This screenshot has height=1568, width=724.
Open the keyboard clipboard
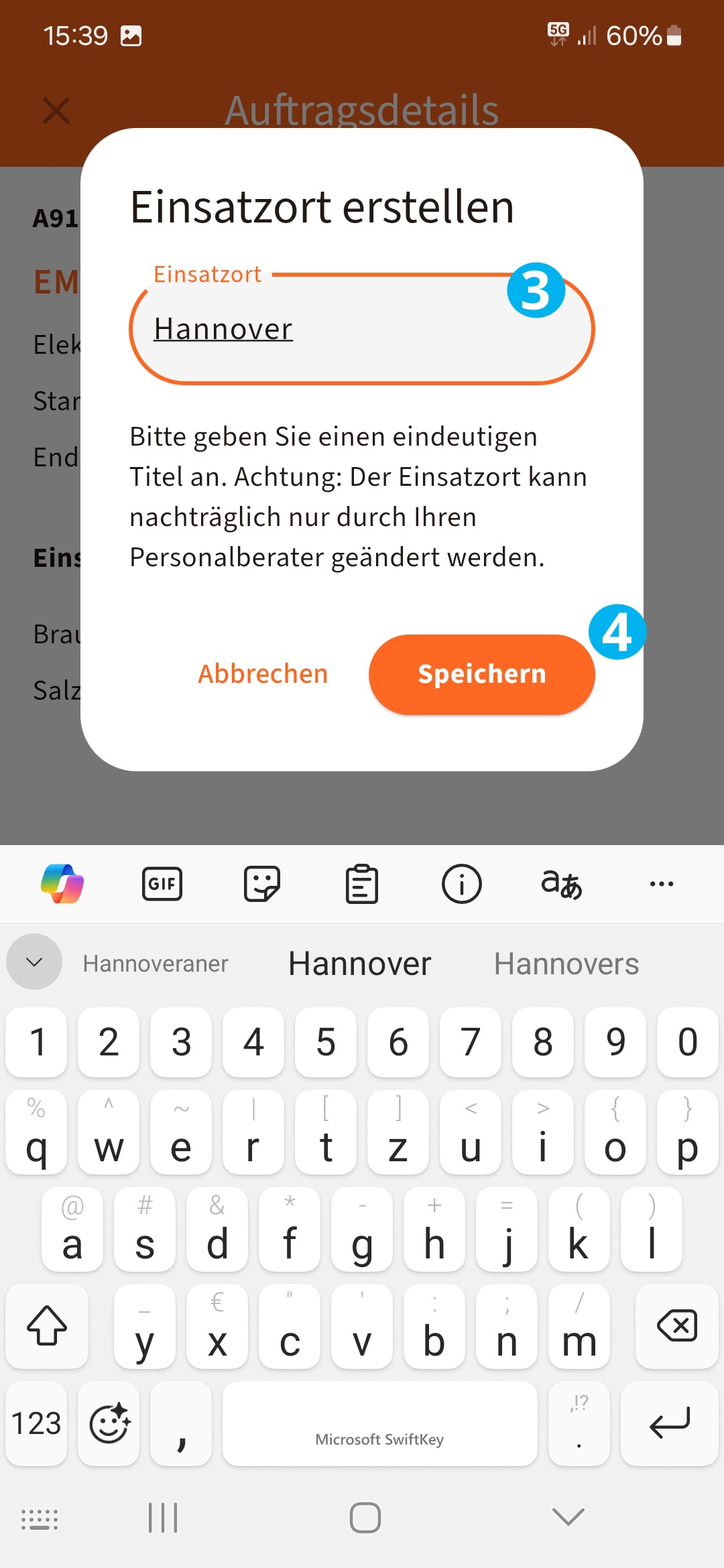pyautogui.click(x=362, y=884)
